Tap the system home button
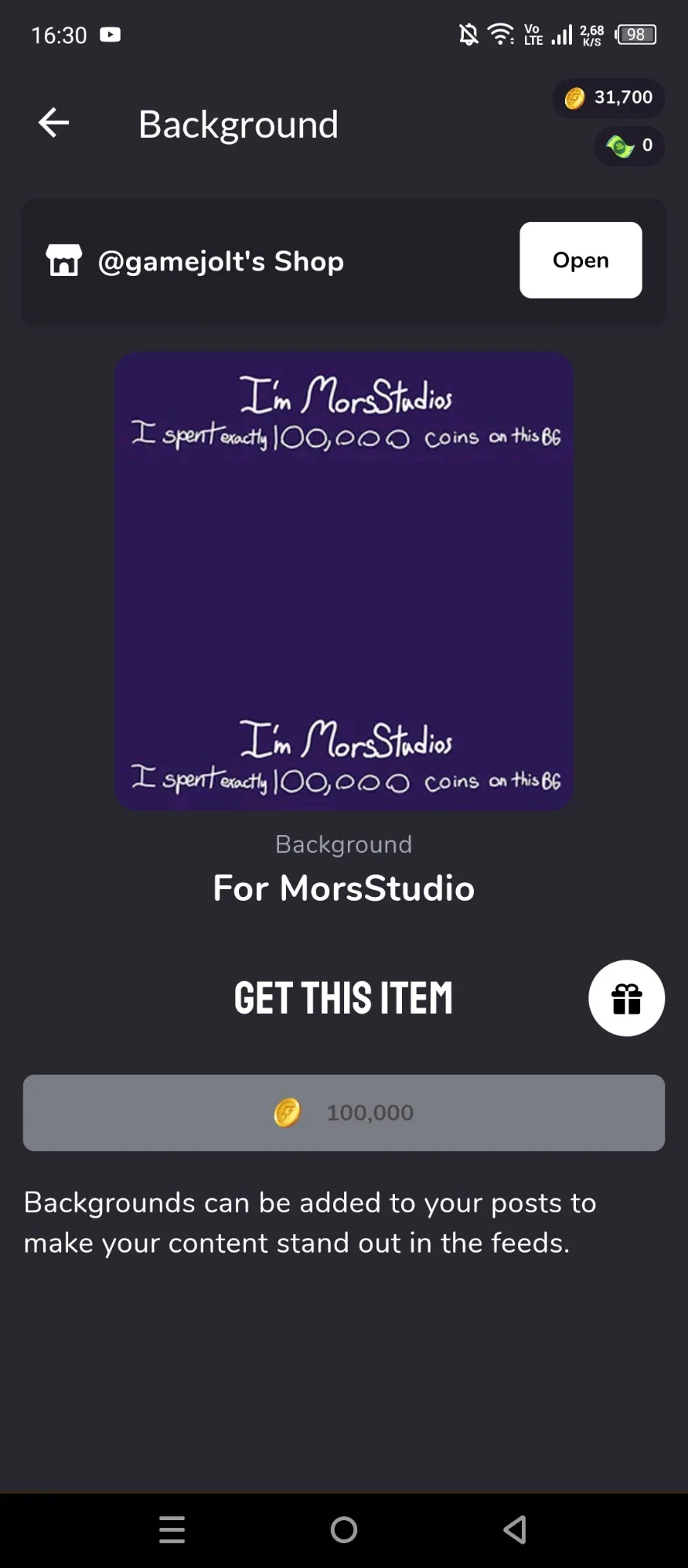This screenshot has width=688, height=1568. click(x=344, y=1530)
